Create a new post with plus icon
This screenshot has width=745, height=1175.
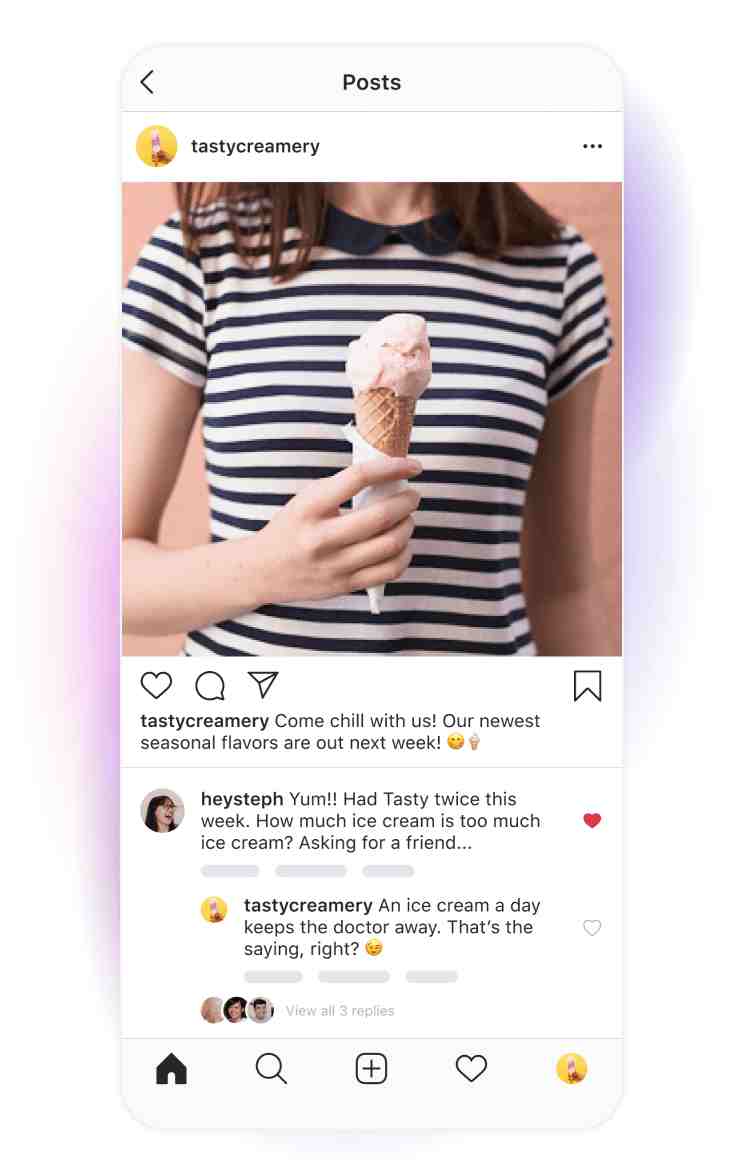click(371, 1069)
